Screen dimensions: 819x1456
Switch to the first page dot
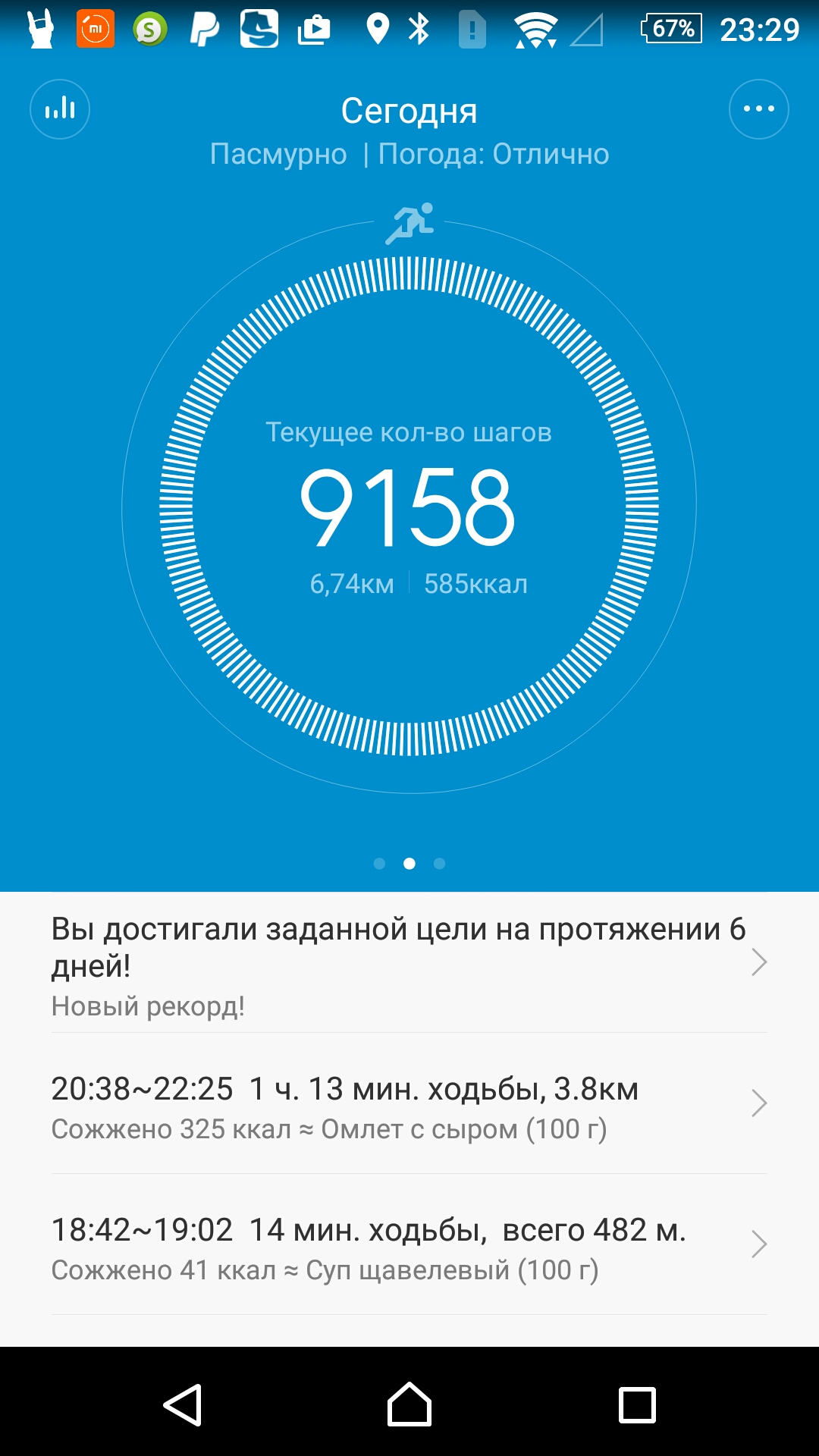[378, 864]
